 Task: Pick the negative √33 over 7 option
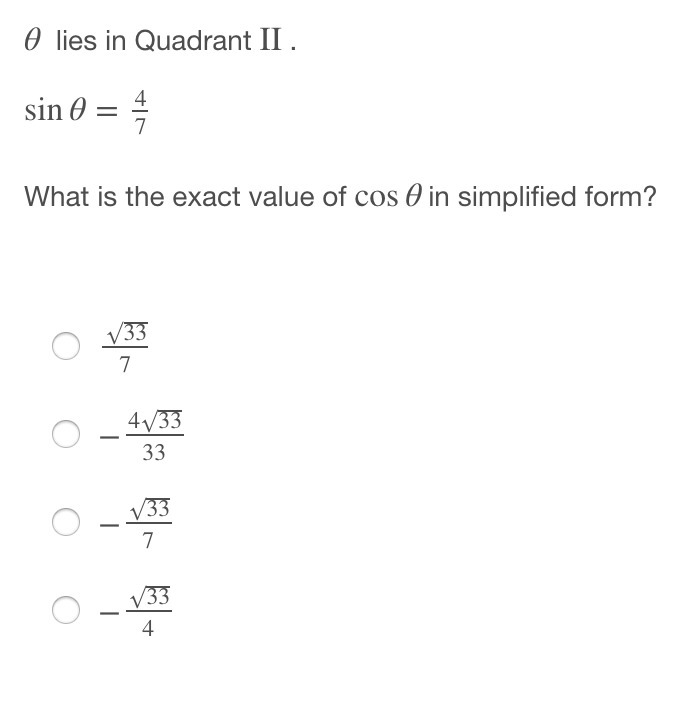click(x=66, y=523)
